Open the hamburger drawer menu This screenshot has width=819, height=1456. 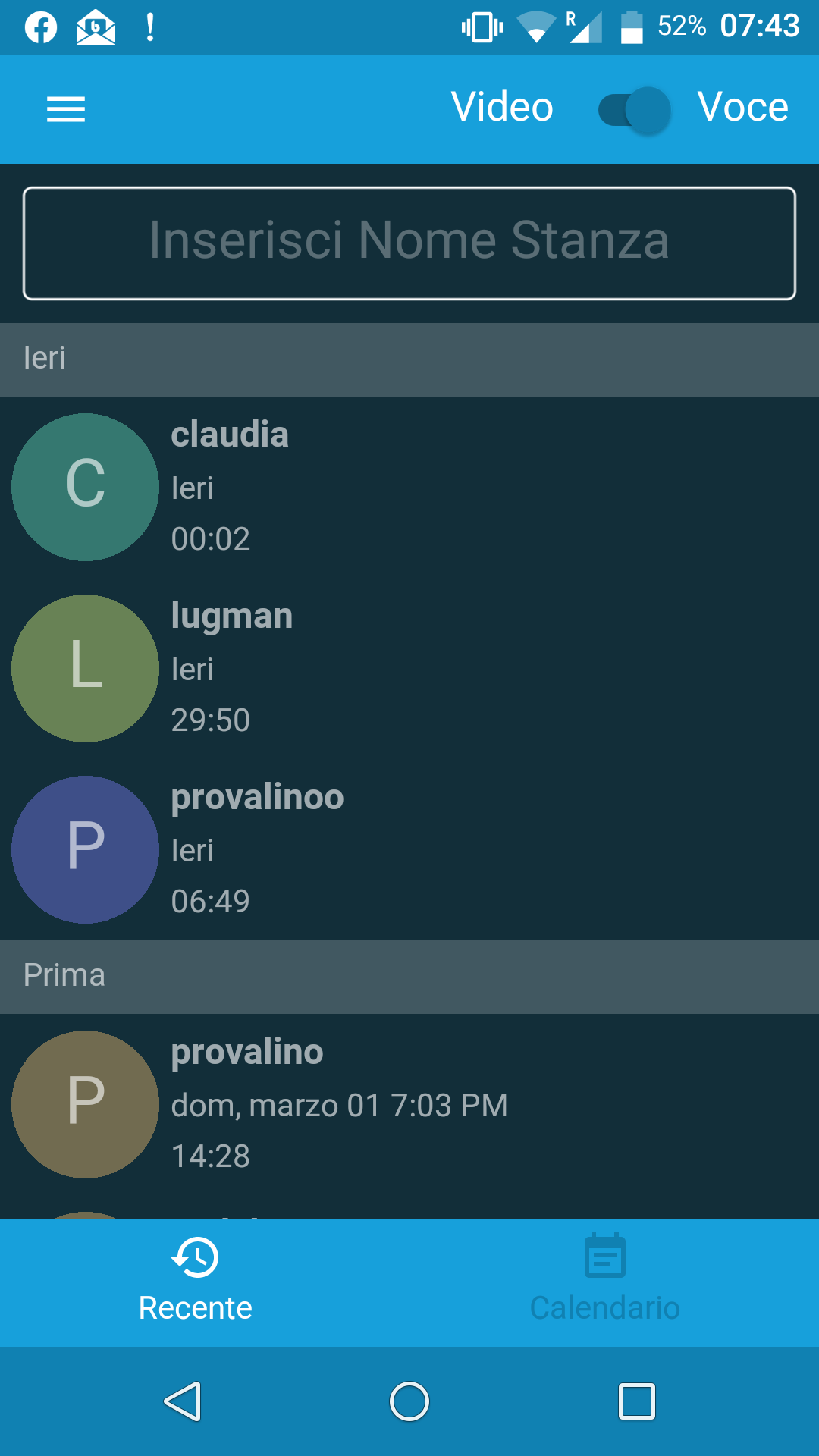tap(66, 109)
